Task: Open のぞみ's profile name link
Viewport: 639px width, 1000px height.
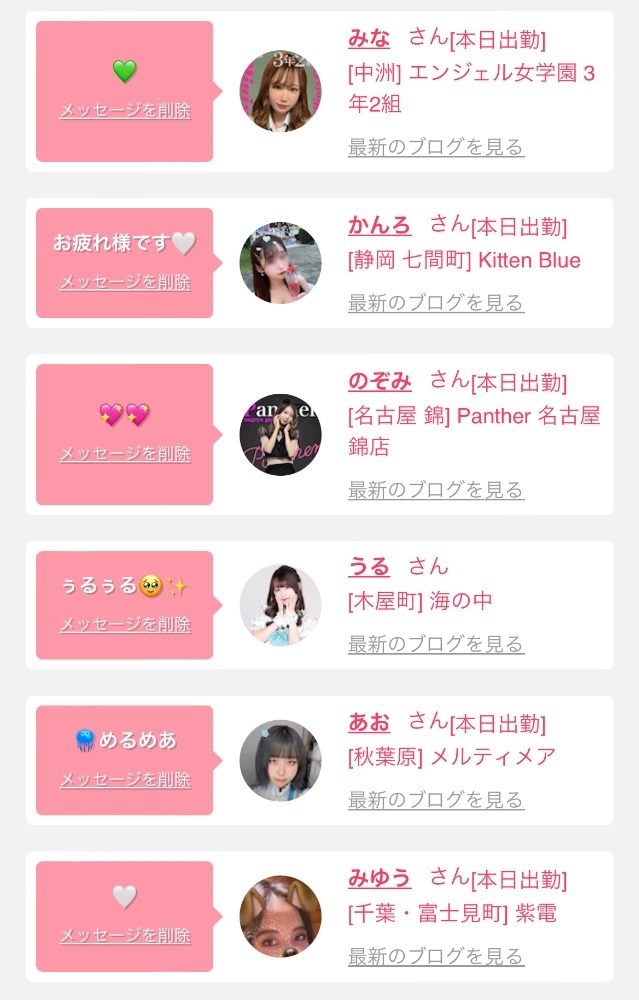Action: 379,381
